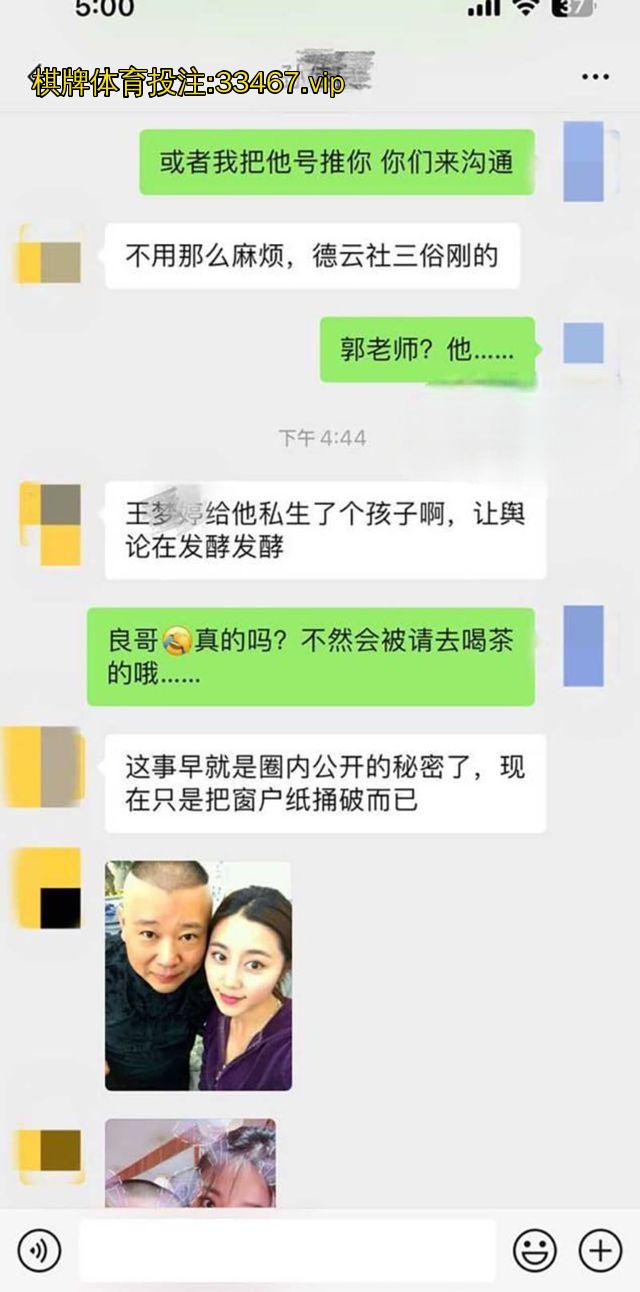Switch to voice message input
The width and height of the screenshot is (640, 1292).
click(39, 1250)
